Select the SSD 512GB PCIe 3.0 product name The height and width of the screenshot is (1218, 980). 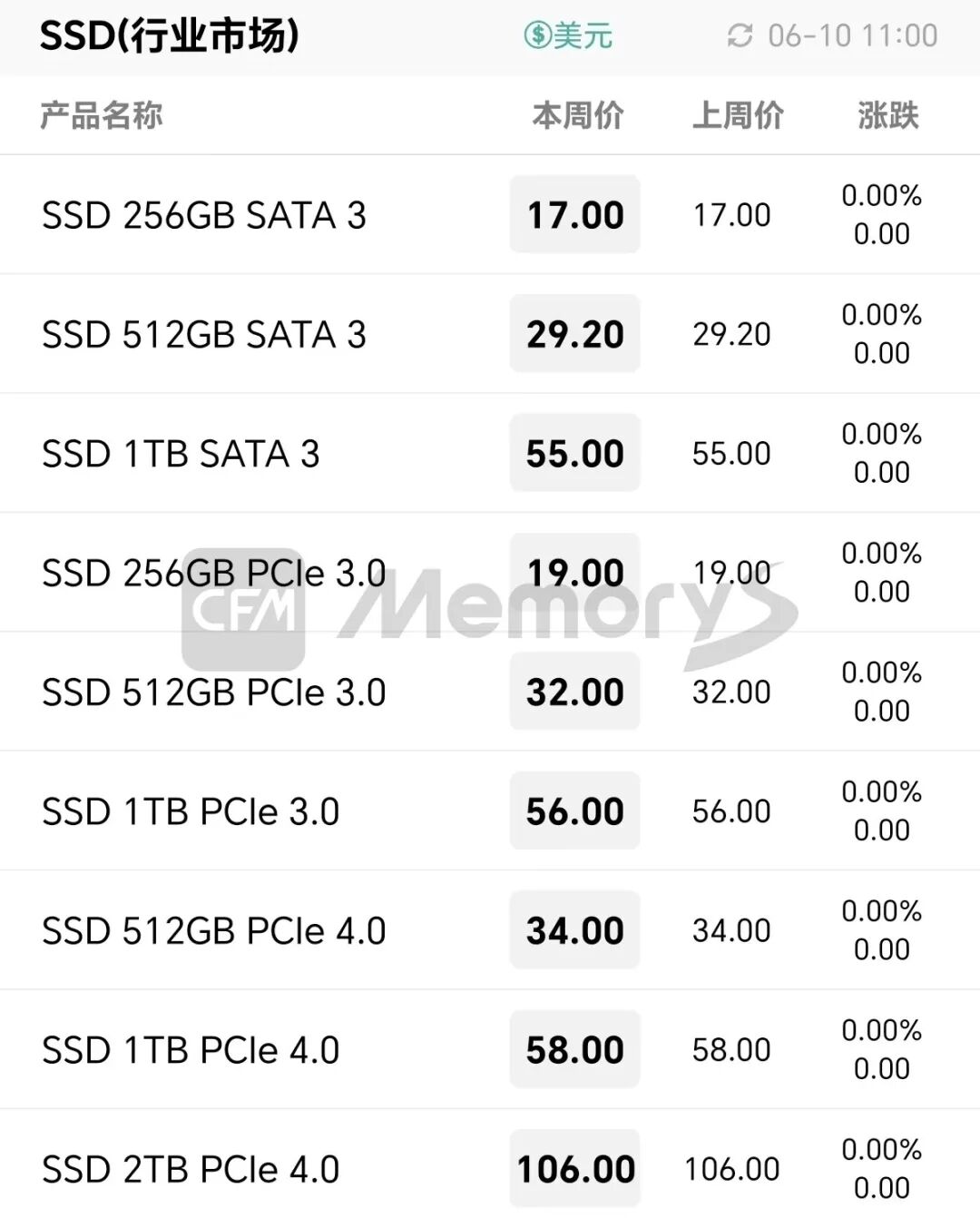213,692
